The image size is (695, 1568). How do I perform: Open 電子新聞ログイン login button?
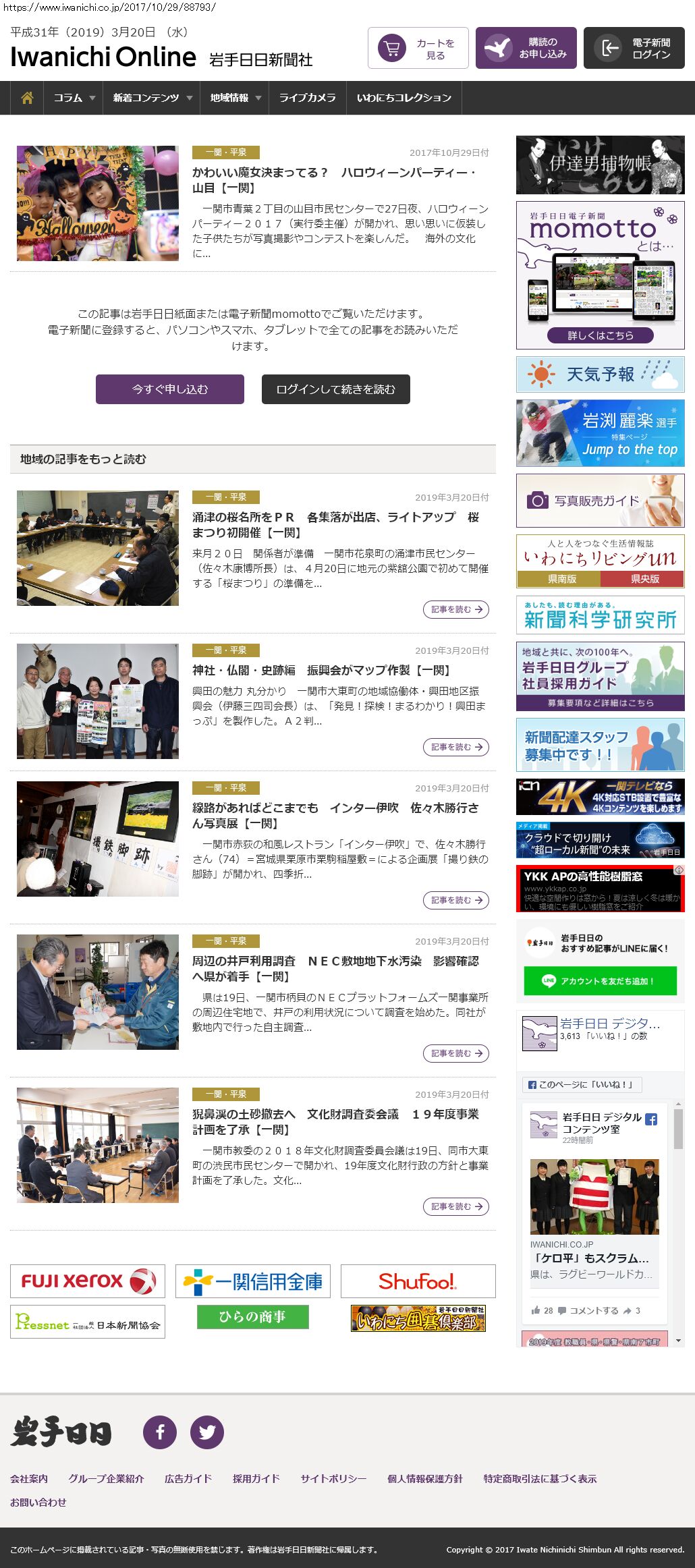pos(634,48)
